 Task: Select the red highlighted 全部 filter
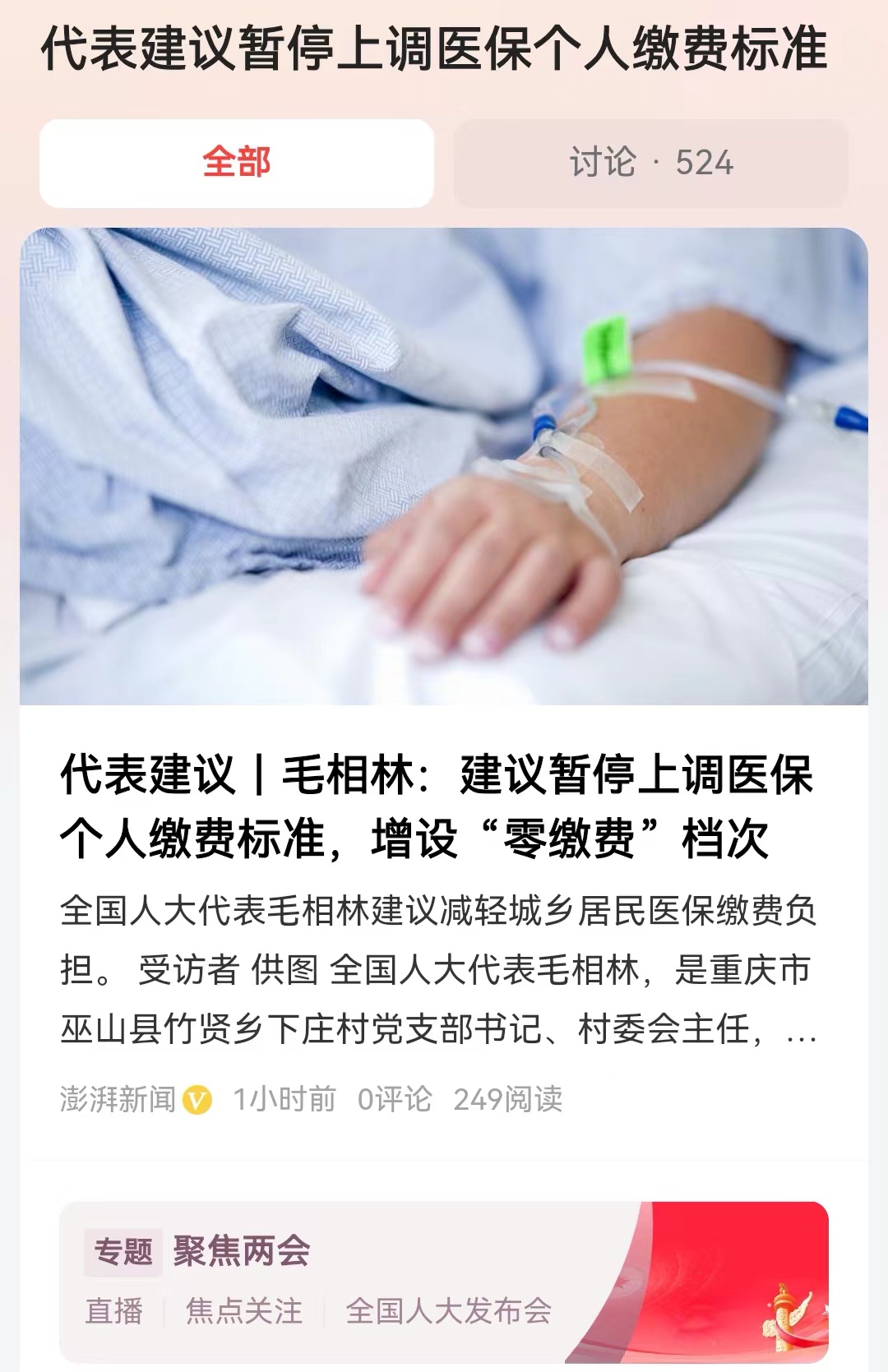238,160
